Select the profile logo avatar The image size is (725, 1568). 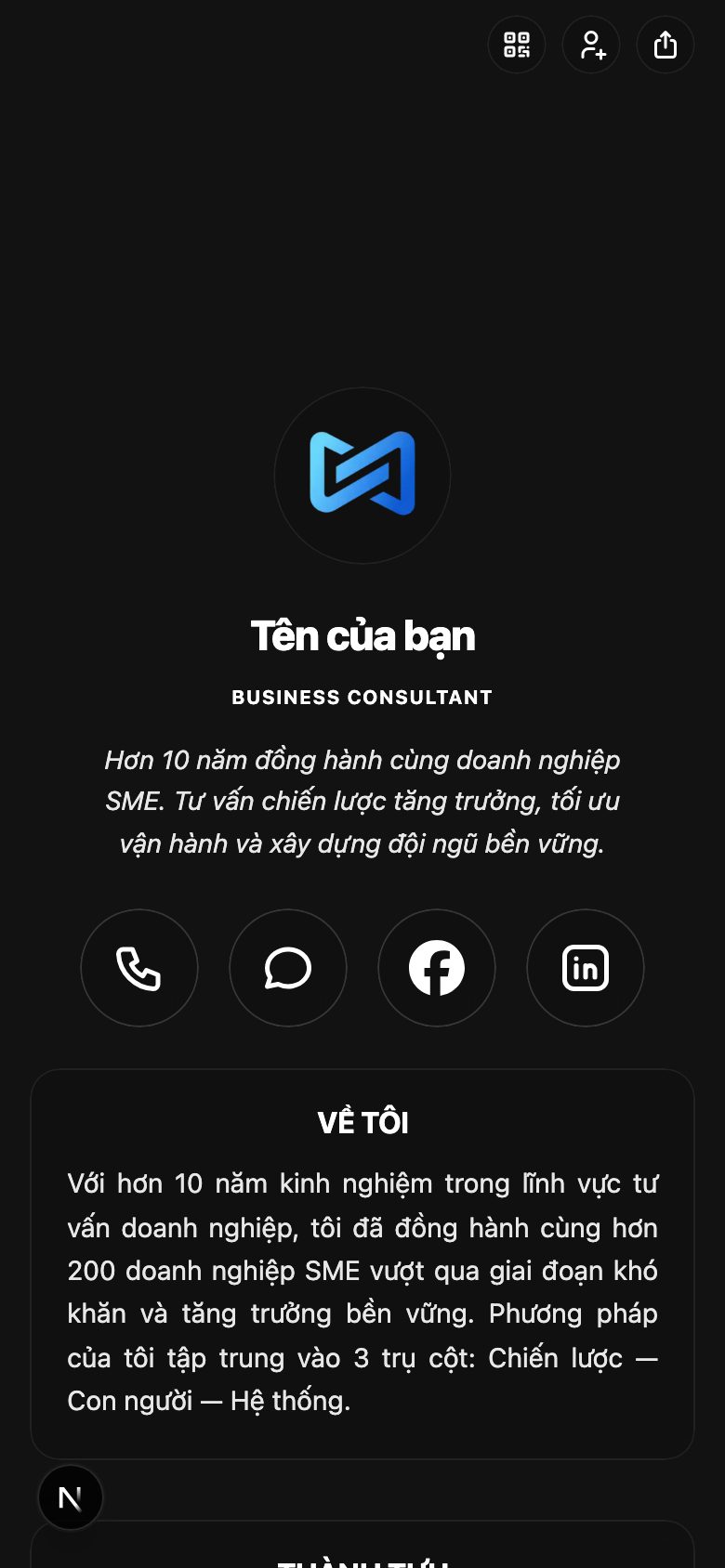362,476
